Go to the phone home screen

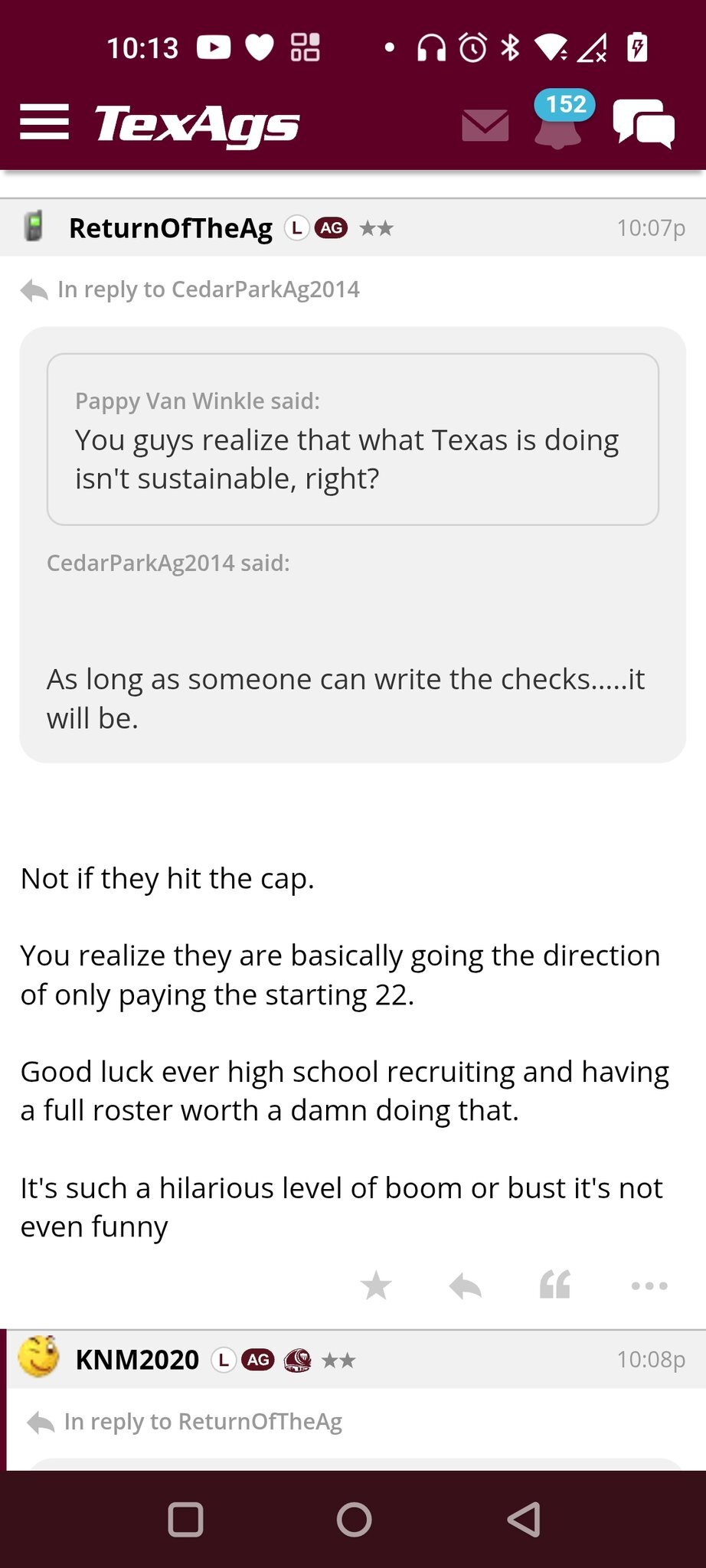coord(354,1520)
